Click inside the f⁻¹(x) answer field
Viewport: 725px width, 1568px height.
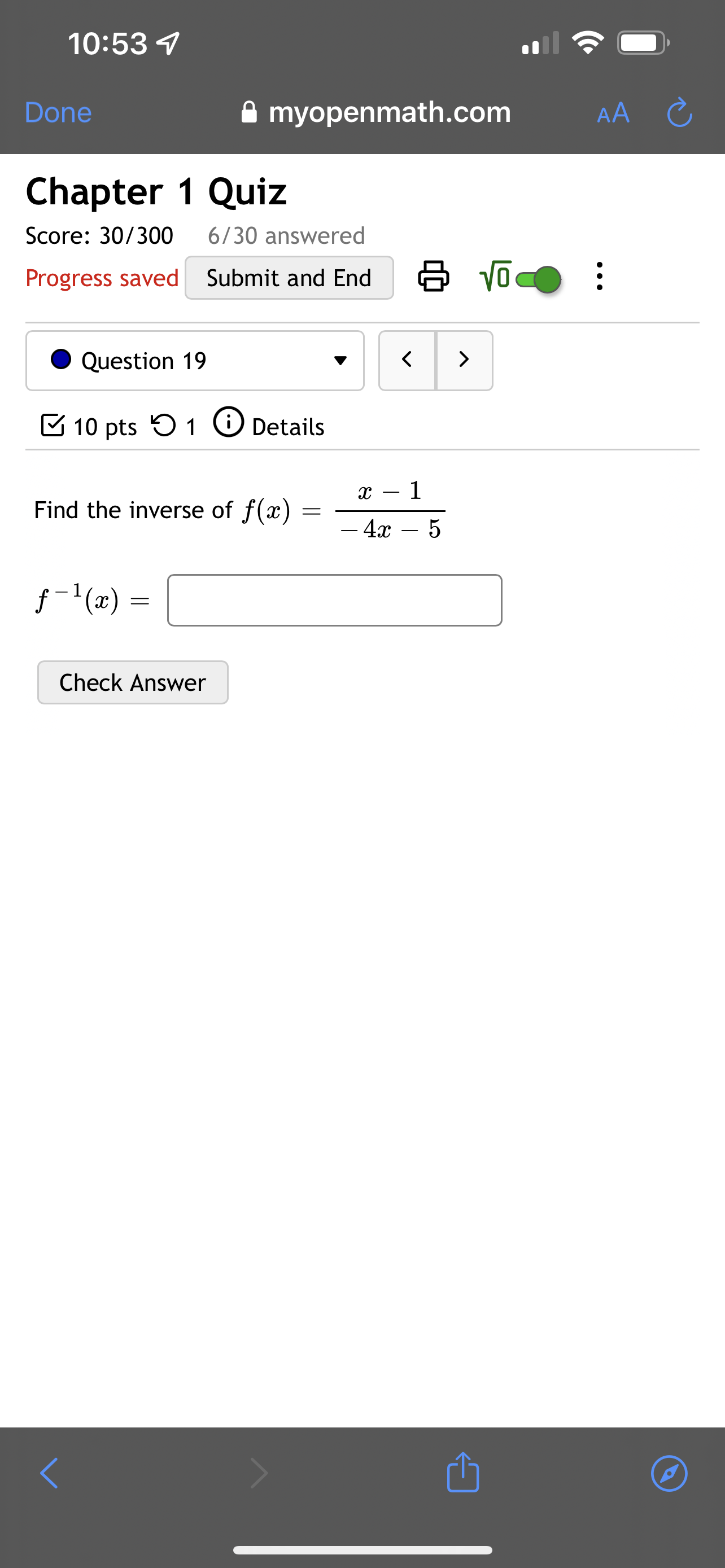point(334,600)
